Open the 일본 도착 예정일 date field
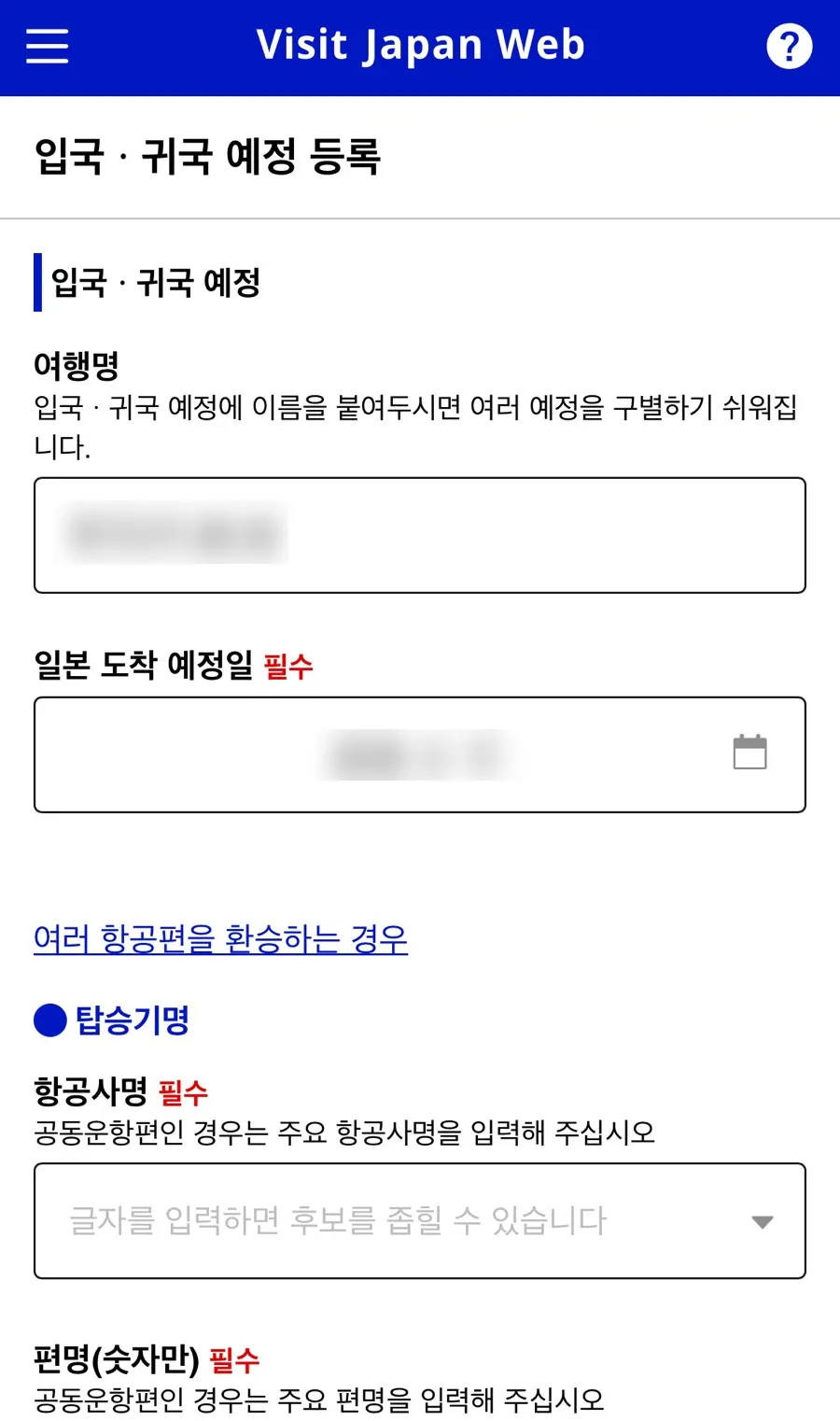Image resolution: width=840 pixels, height=1421 pixels. (x=420, y=754)
